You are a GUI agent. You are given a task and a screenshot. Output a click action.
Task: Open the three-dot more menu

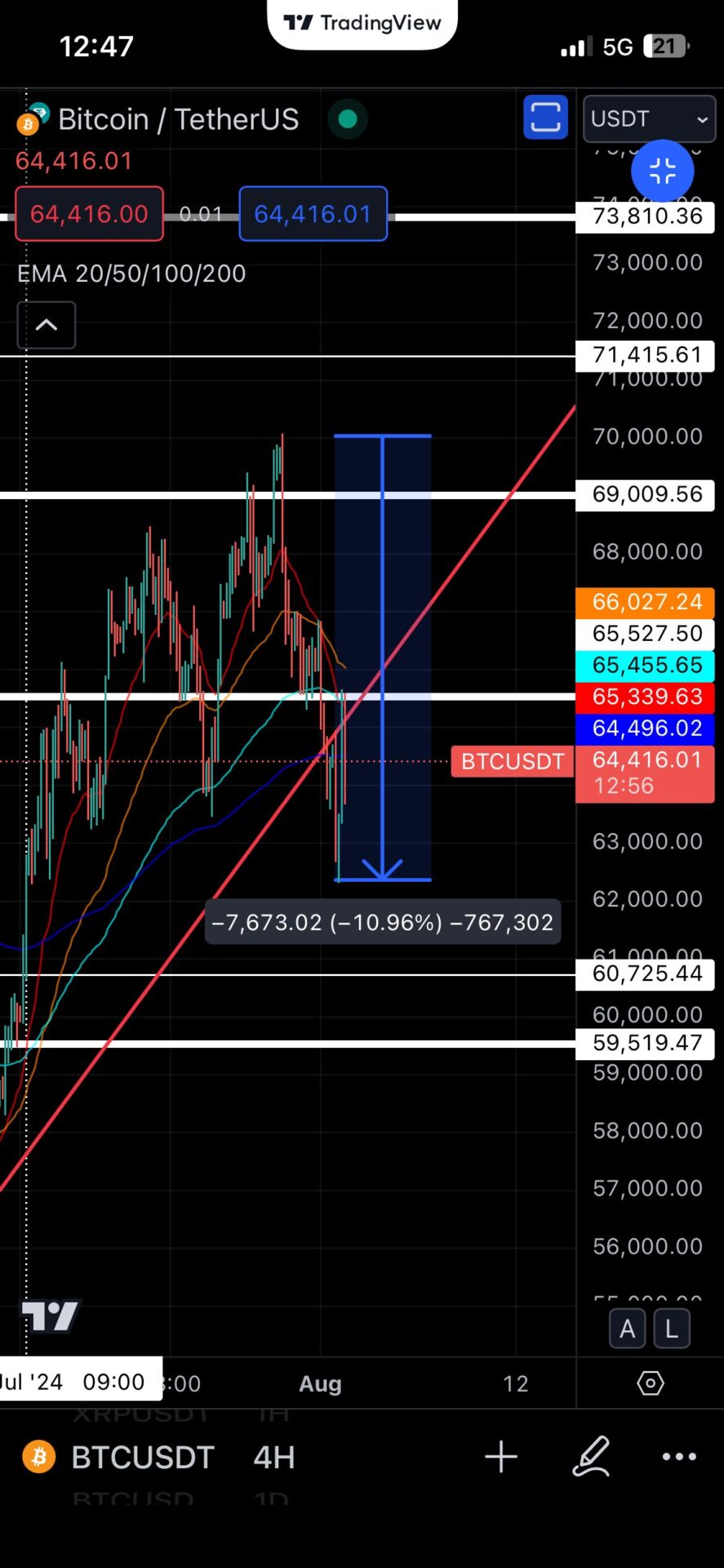(679, 1457)
